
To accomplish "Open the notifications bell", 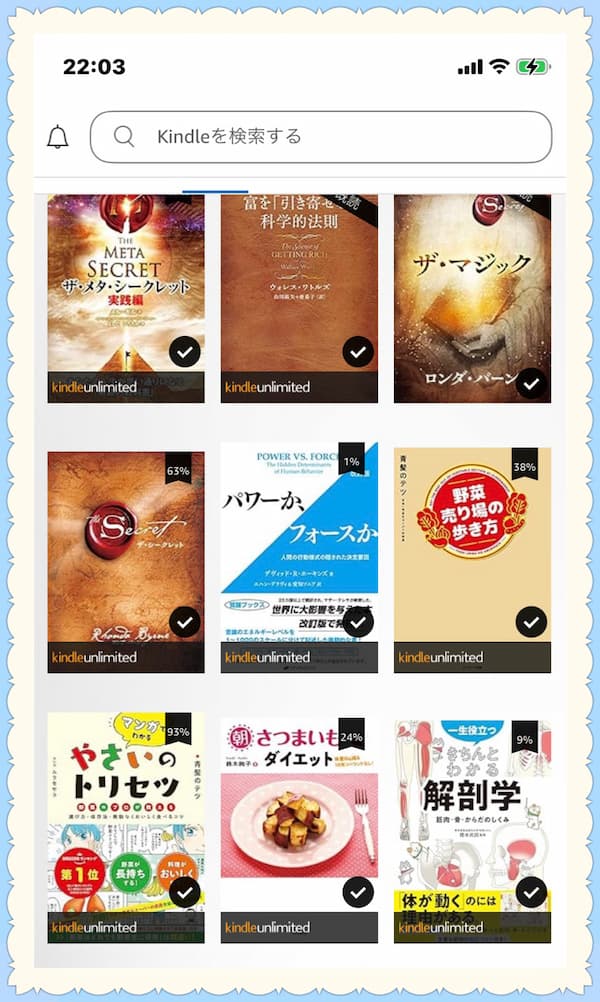I will point(58,137).
